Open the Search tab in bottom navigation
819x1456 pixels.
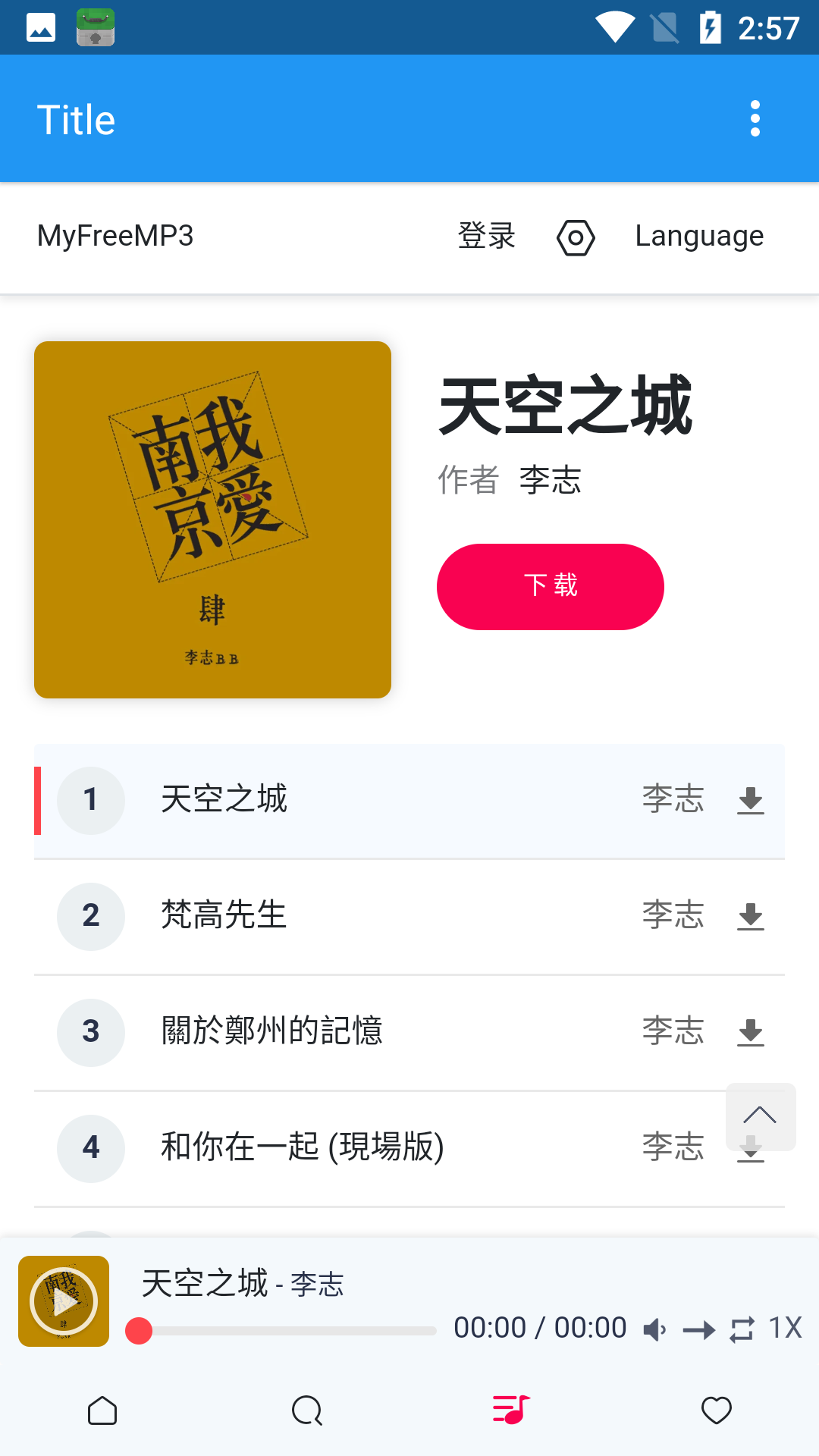(307, 1411)
